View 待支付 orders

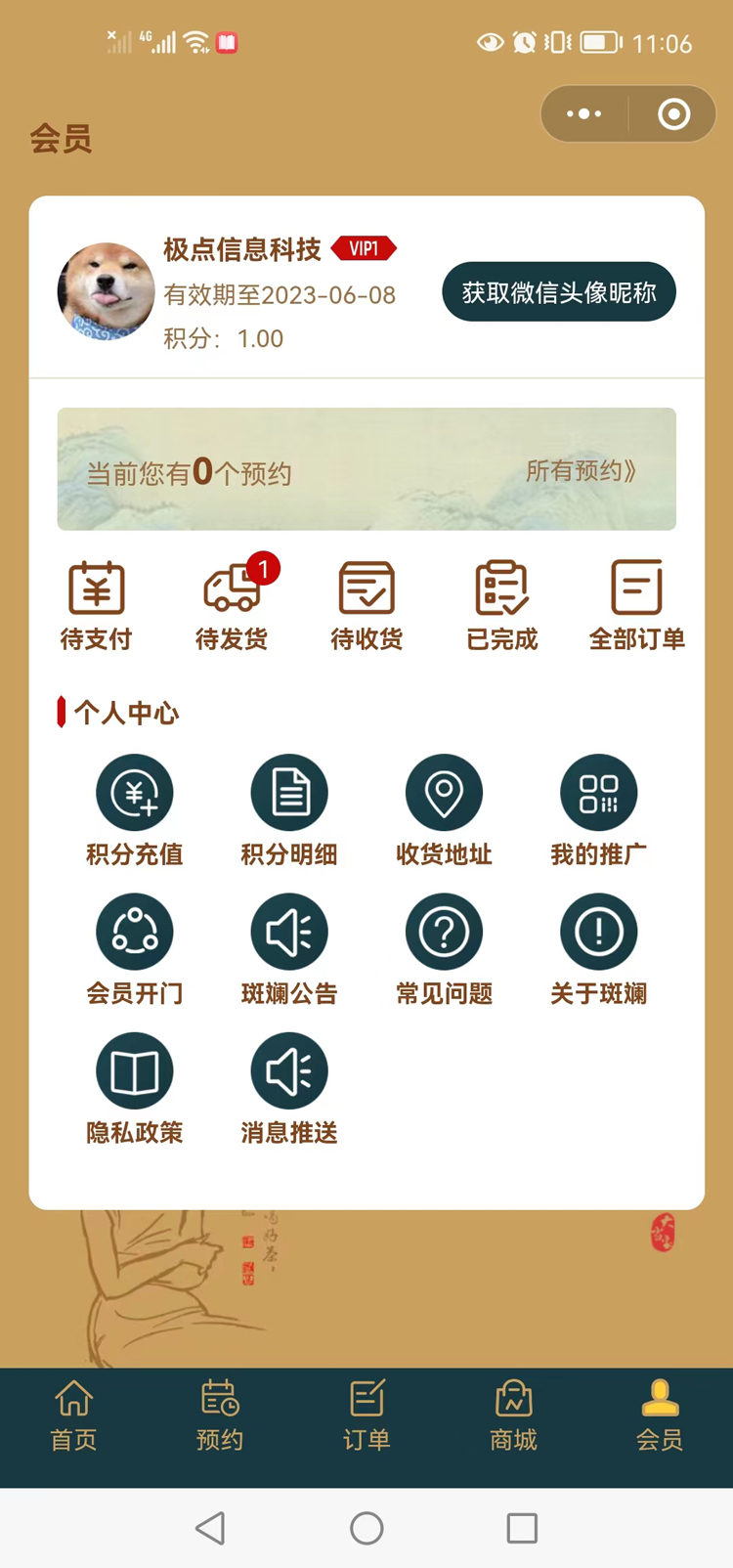tap(96, 605)
